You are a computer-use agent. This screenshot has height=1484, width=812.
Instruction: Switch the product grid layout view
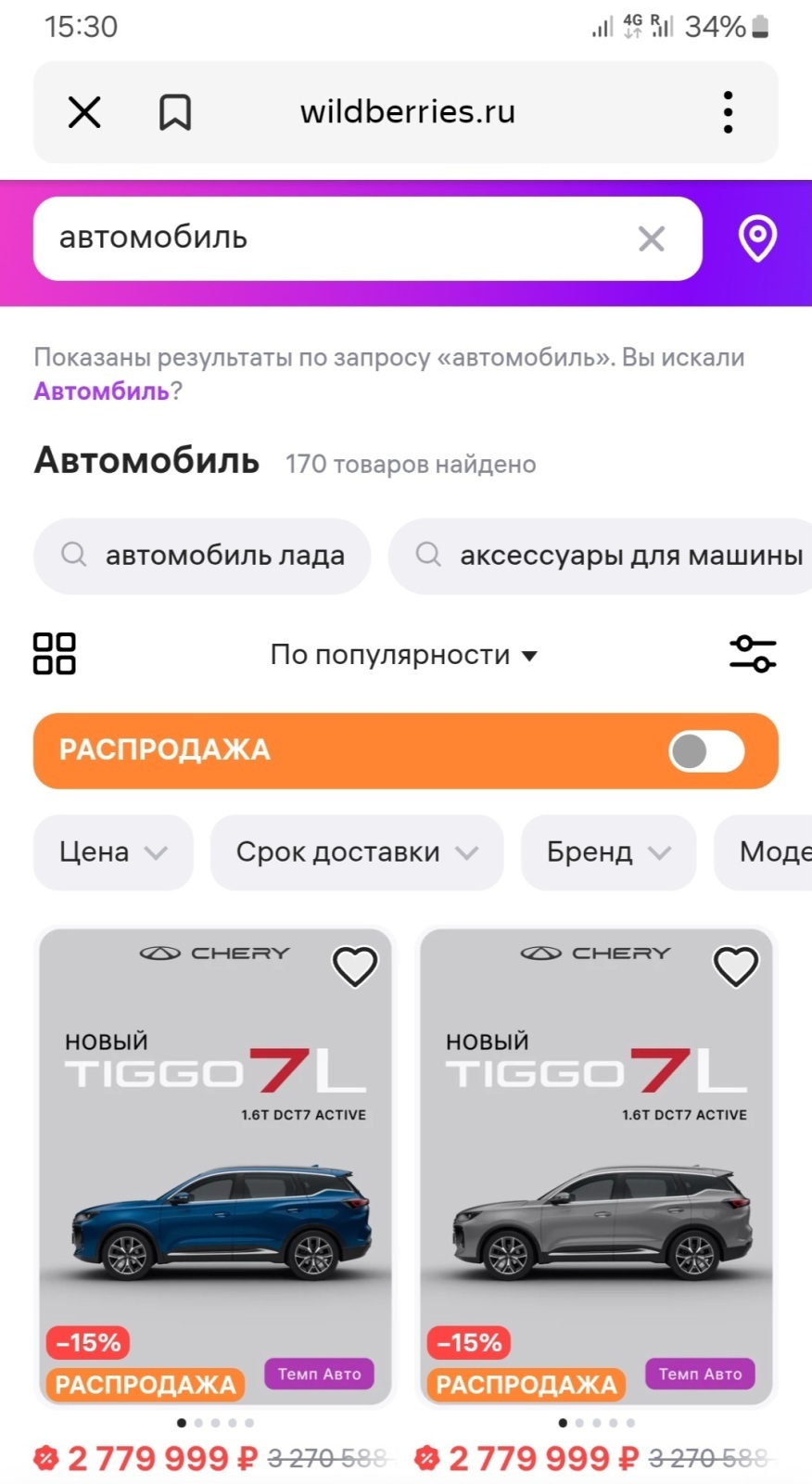tap(55, 654)
